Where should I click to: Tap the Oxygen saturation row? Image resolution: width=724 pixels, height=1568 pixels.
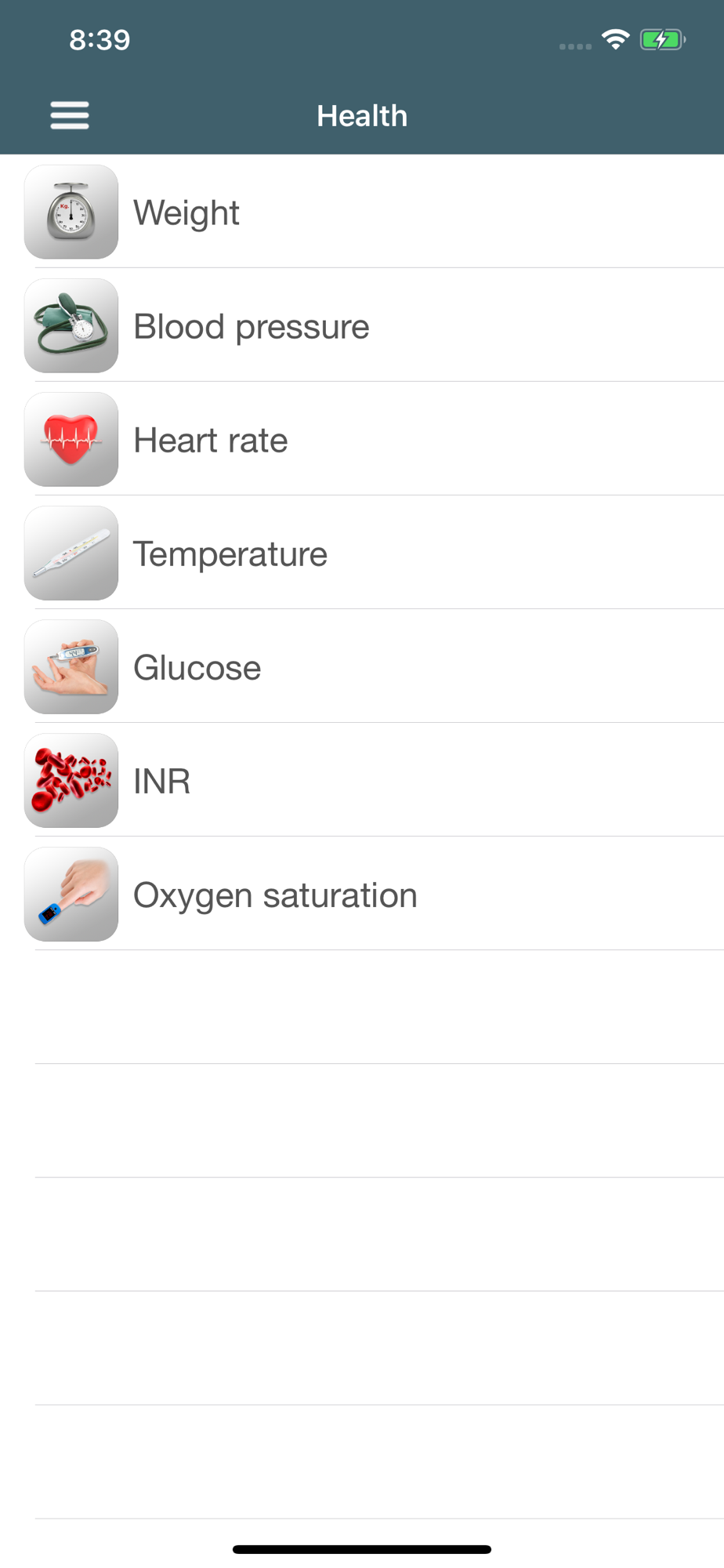(x=362, y=894)
